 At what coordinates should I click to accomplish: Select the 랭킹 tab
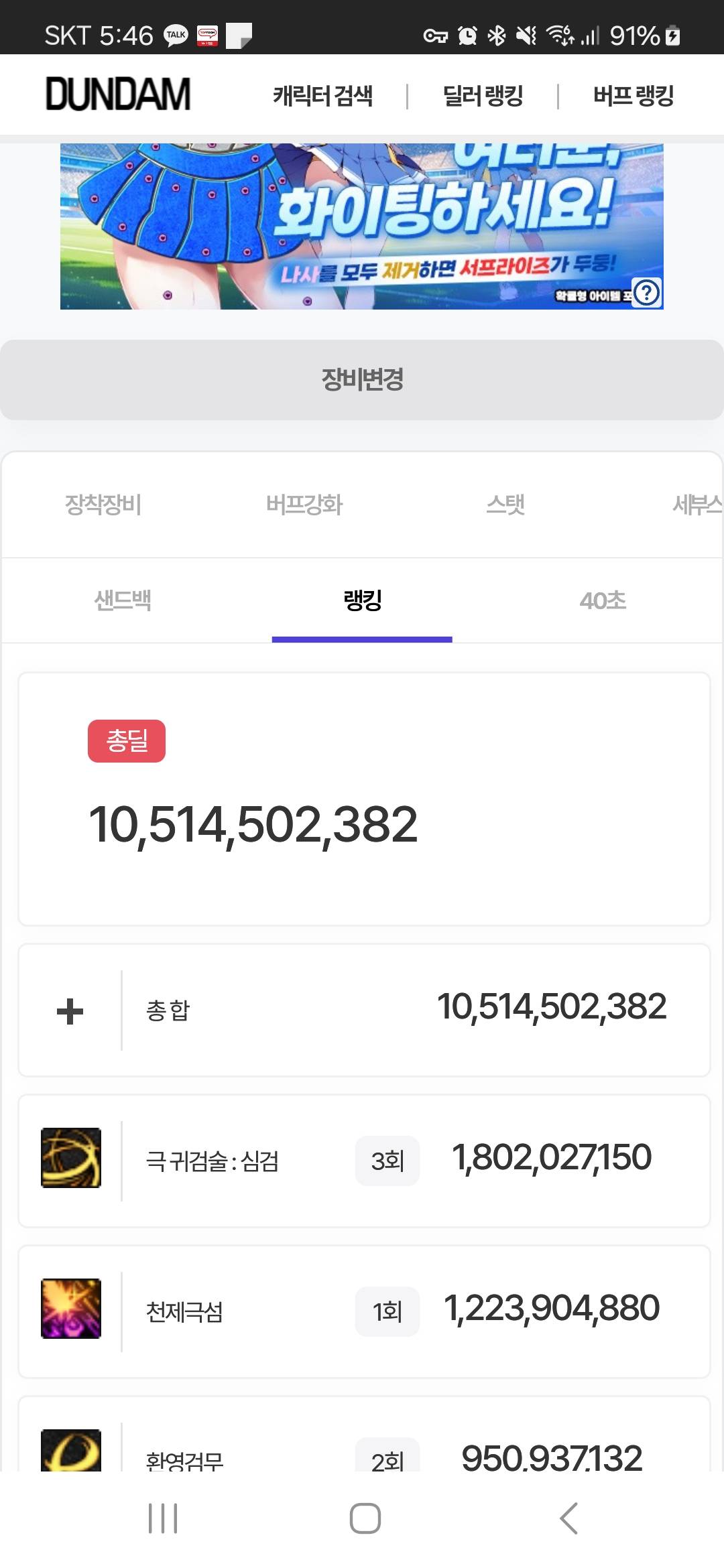click(362, 600)
